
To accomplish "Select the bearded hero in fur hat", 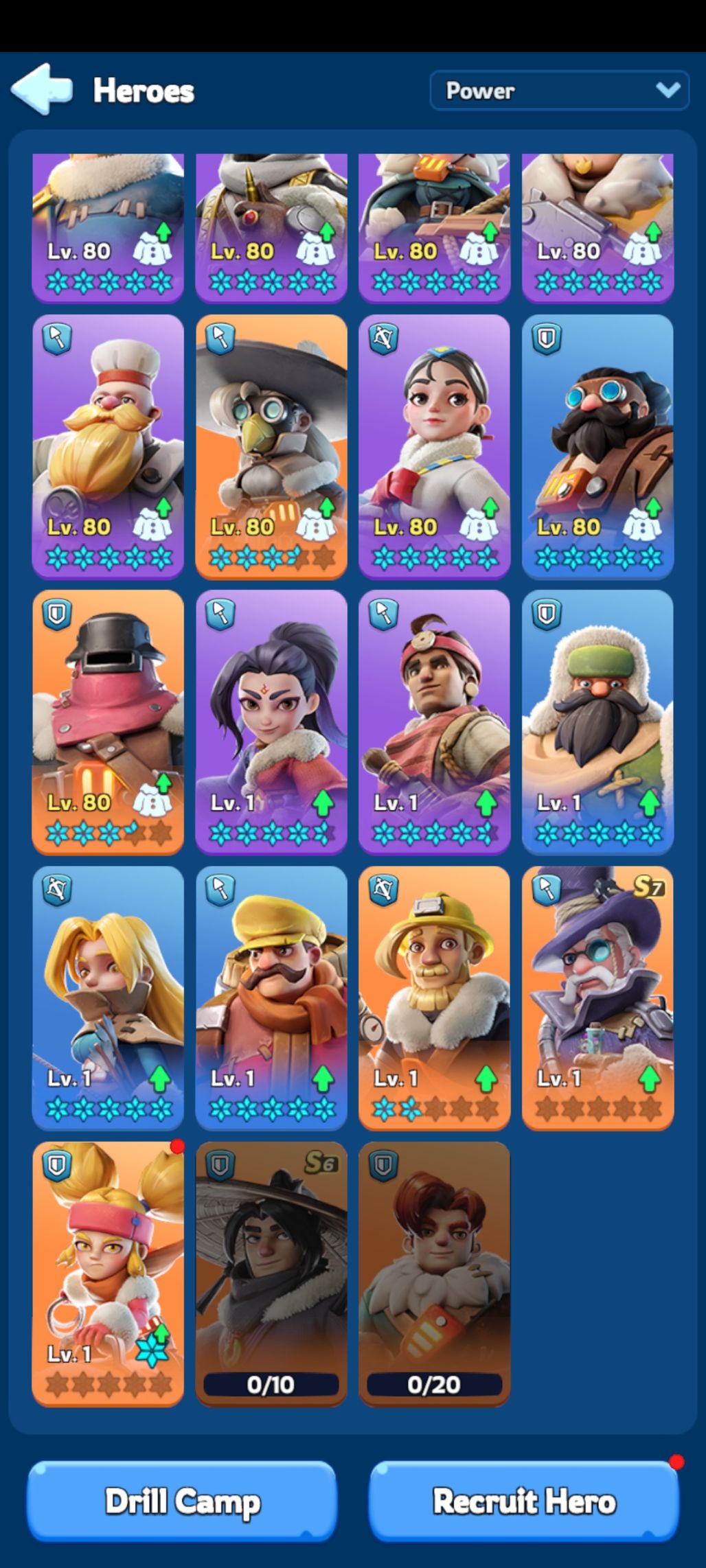I will 597,721.
